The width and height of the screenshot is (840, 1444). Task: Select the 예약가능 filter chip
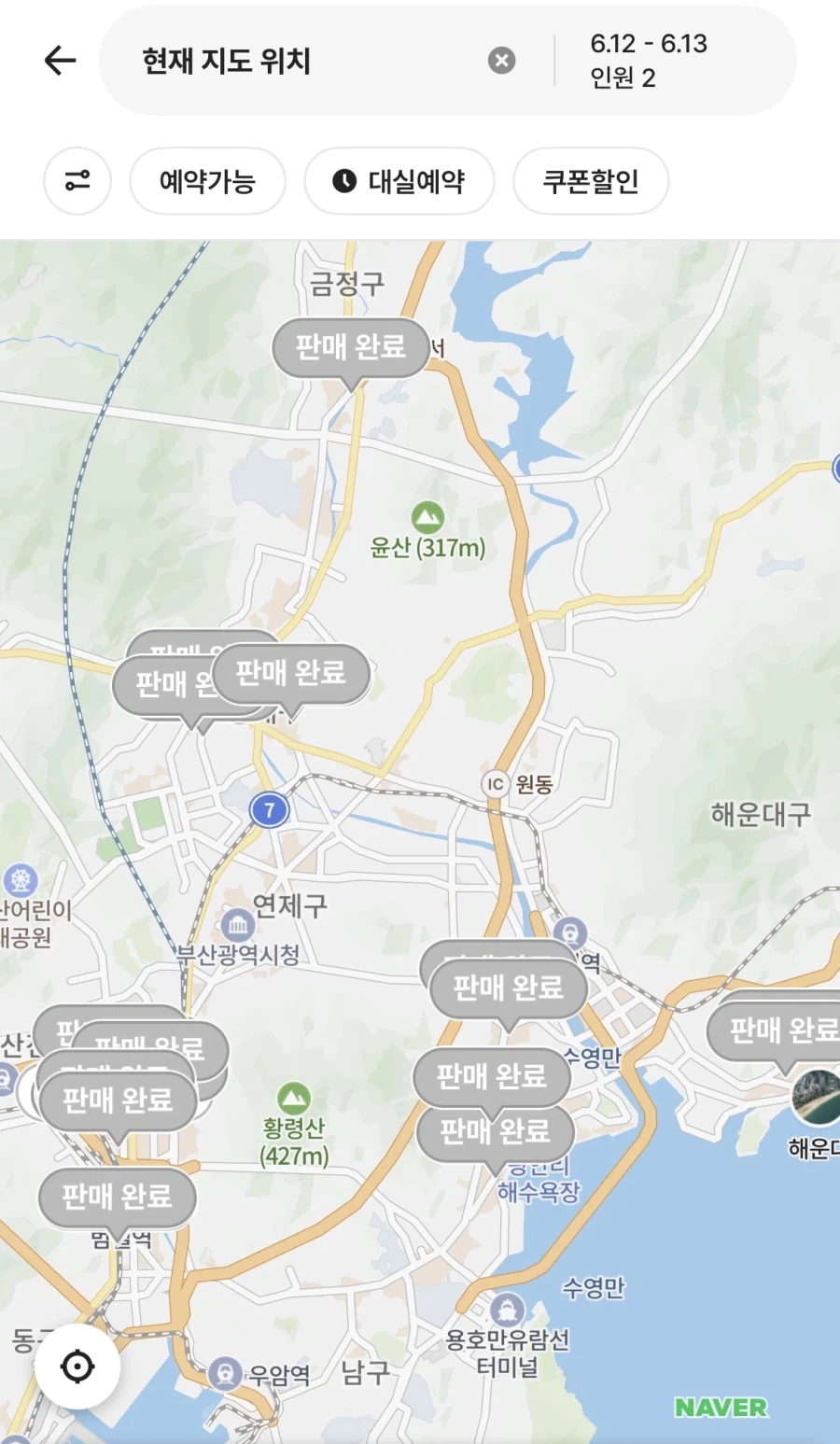click(207, 181)
